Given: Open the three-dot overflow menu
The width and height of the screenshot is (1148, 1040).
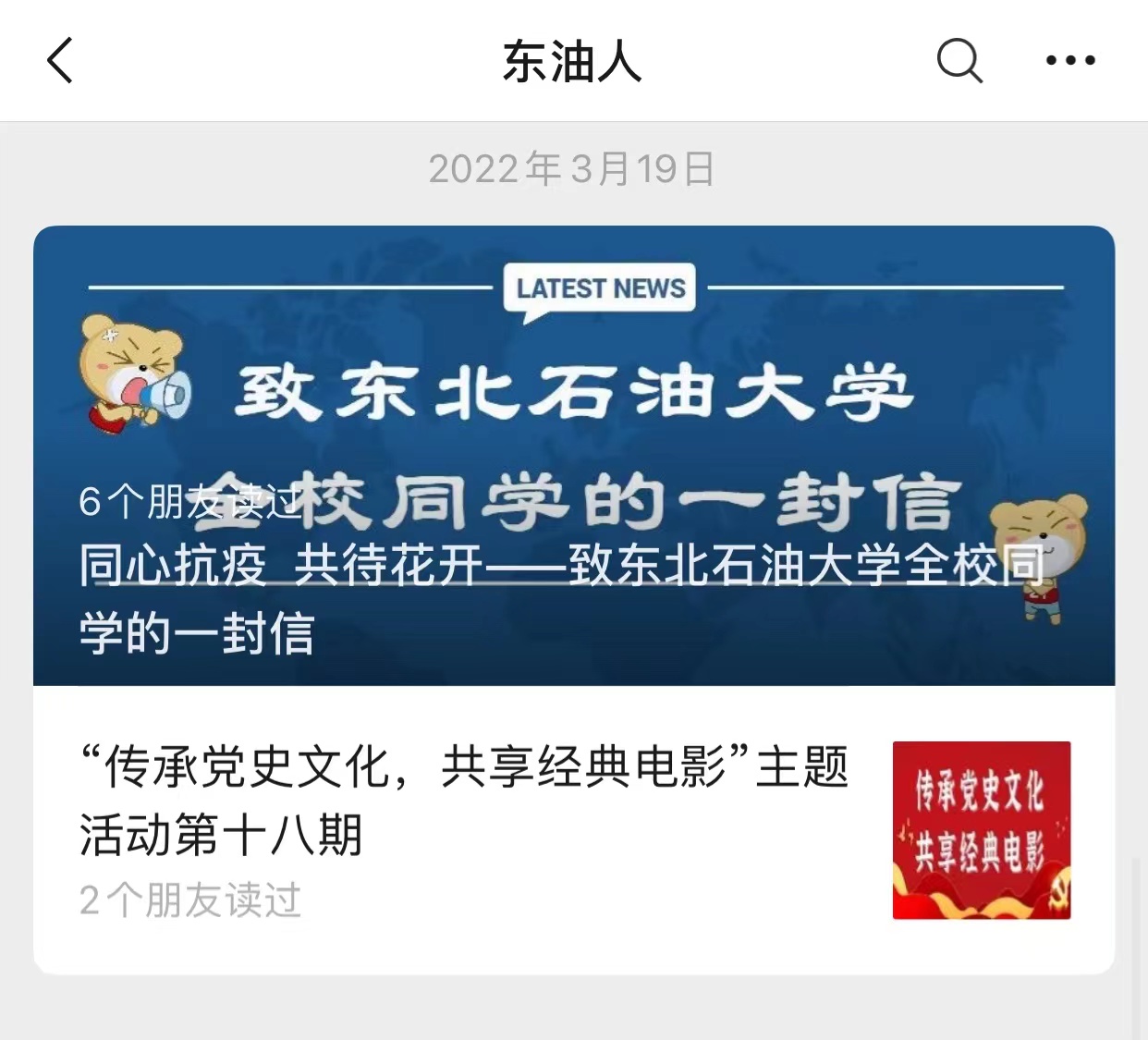Looking at the screenshot, I should 1069,61.
